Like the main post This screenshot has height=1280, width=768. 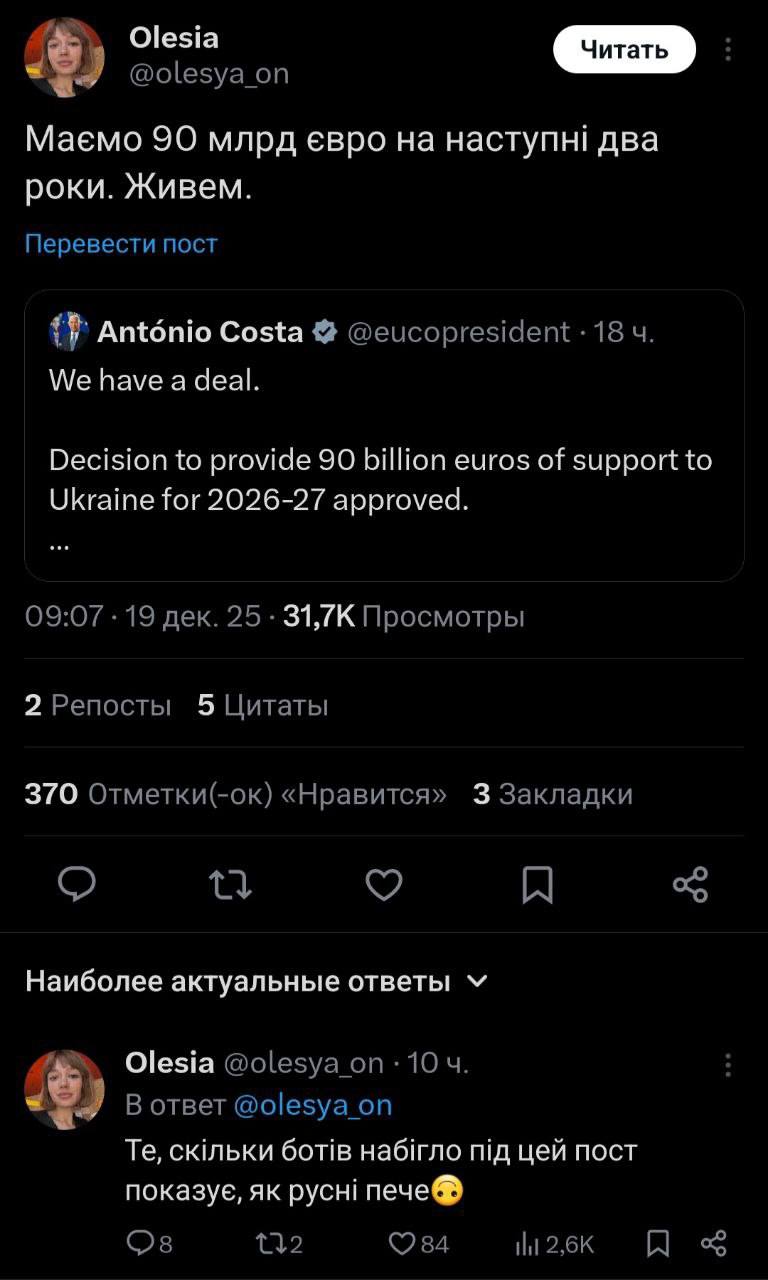click(384, 884)
